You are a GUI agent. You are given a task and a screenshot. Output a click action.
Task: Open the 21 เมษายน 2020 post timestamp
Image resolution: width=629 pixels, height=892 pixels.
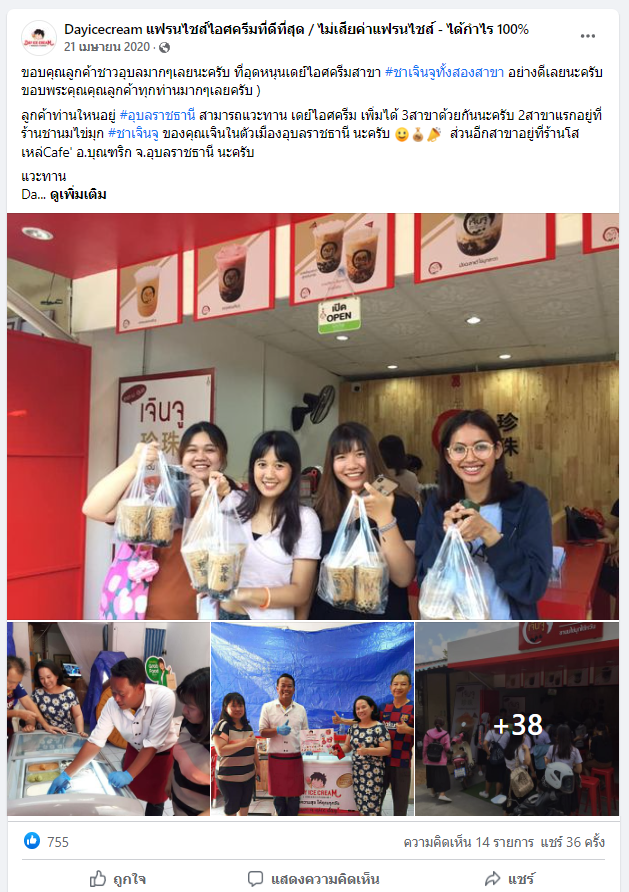[x=109, y=47]
